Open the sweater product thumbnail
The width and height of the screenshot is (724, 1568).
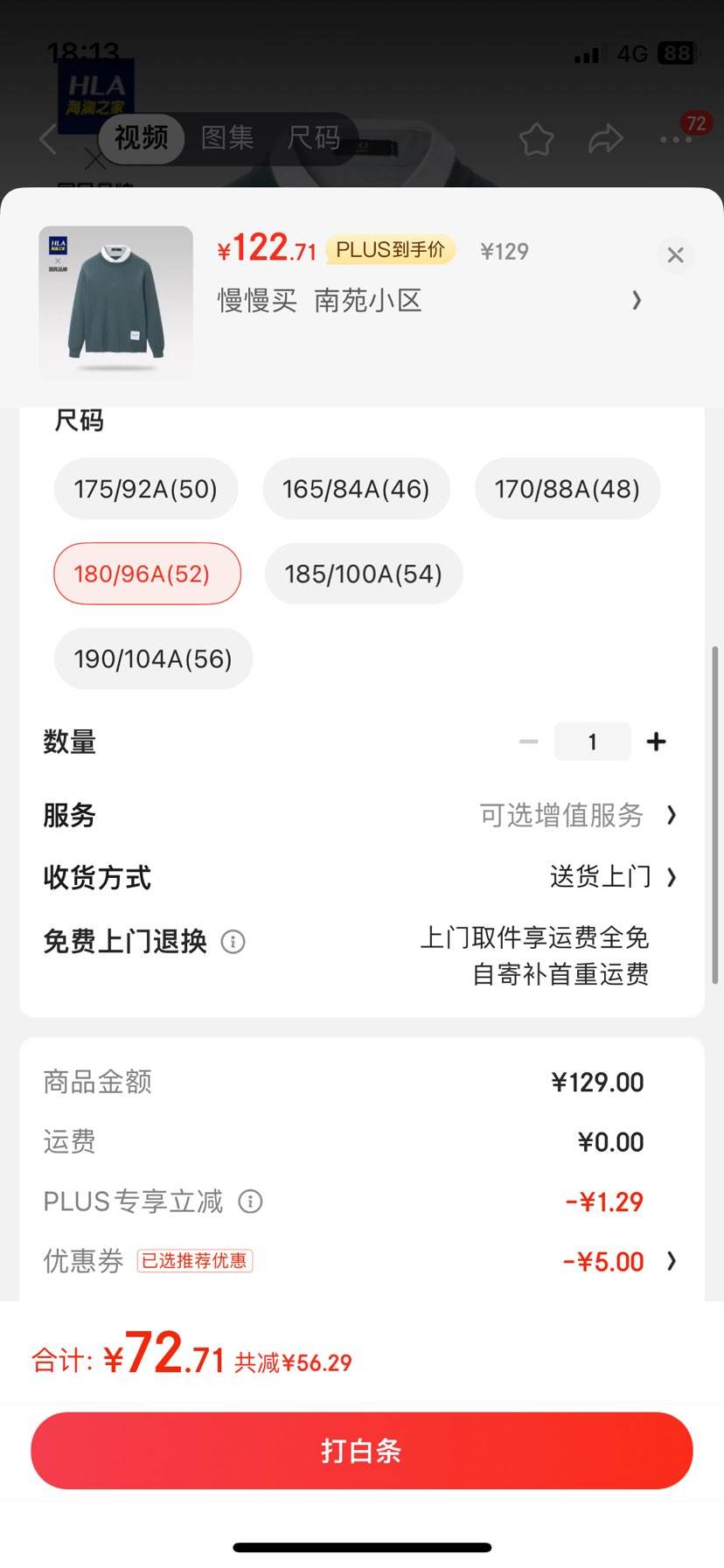coord(115,303)
